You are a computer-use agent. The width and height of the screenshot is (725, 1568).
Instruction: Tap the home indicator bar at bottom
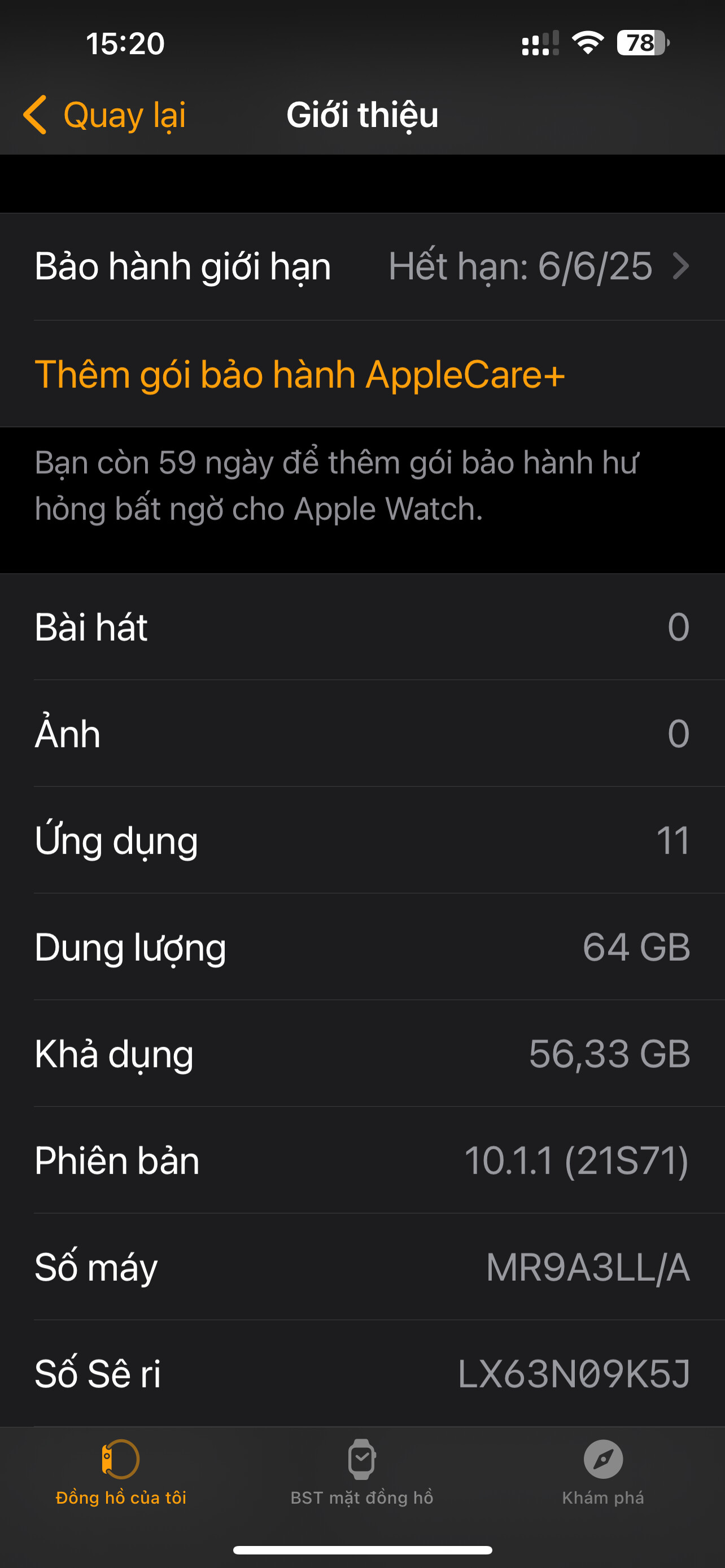coord(362,1550)
